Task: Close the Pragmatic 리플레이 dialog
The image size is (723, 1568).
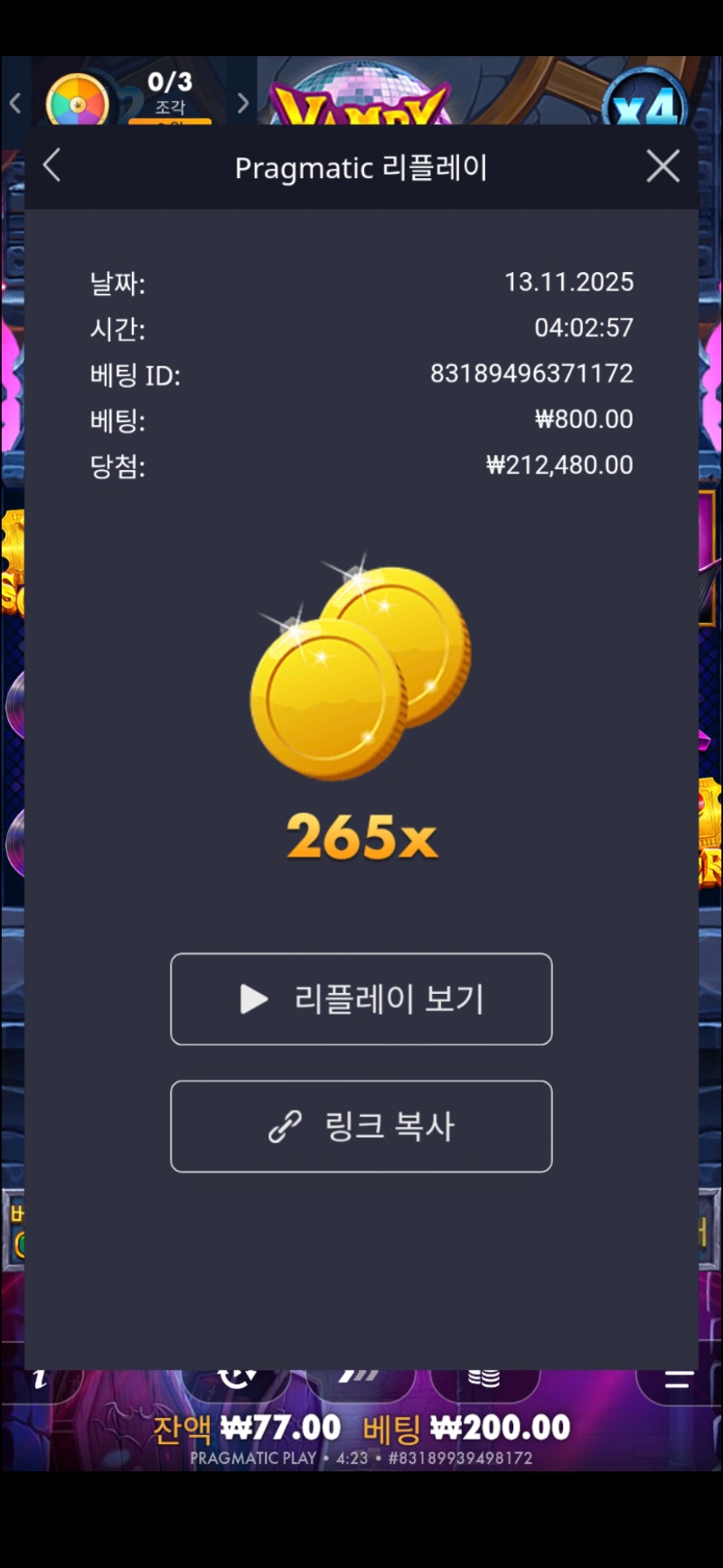Action: point(662,165)
